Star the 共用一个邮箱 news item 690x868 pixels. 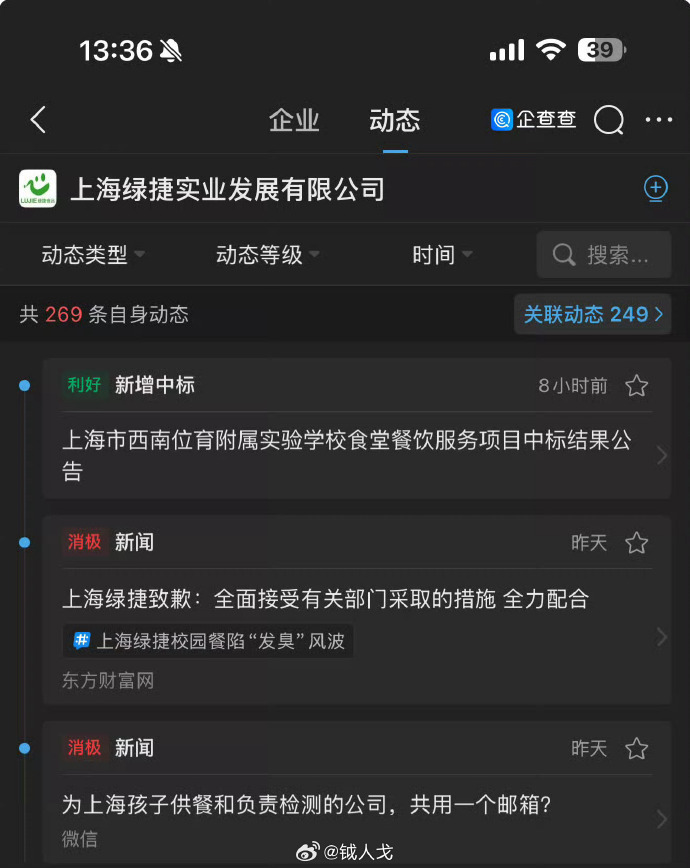pyautogui.click(x=636, y=748)
